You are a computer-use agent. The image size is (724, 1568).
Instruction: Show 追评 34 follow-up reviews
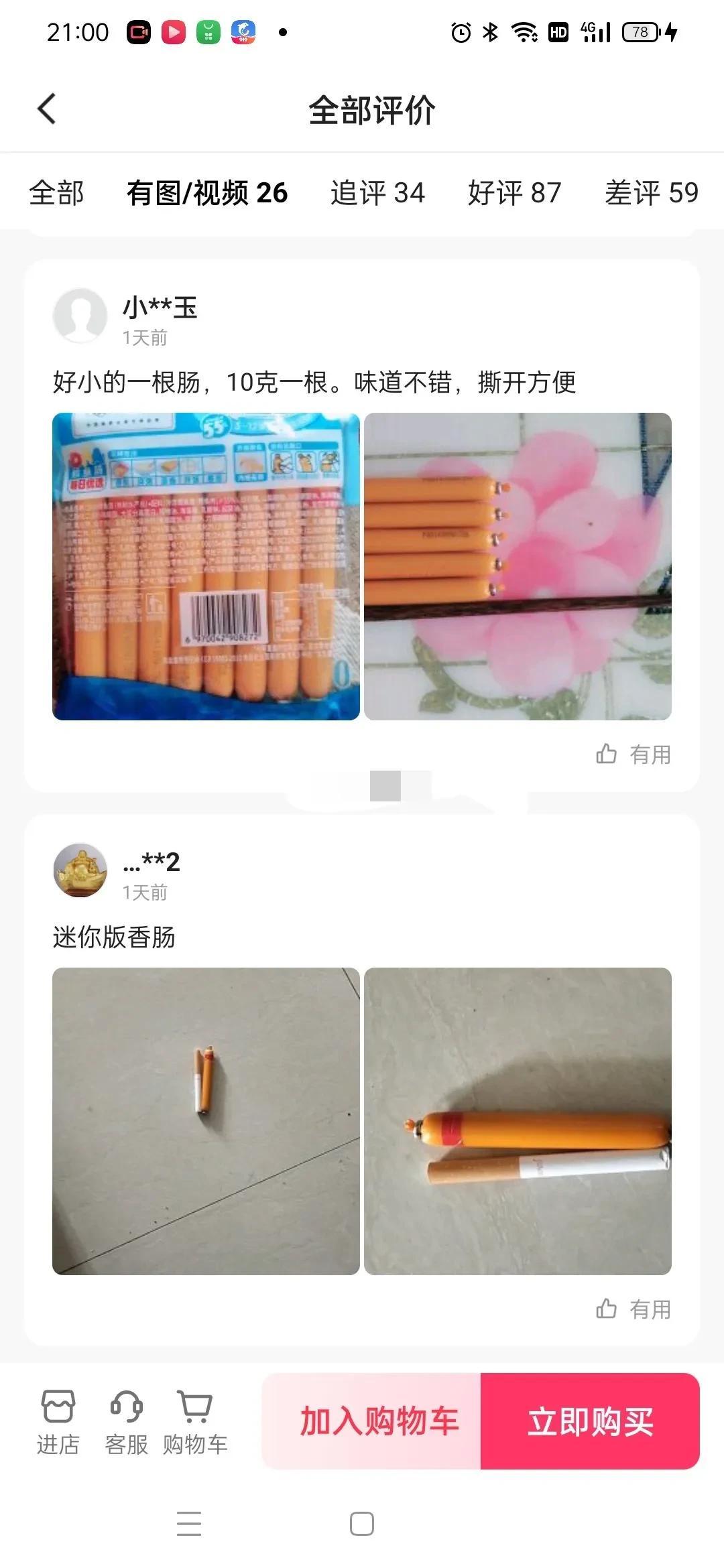tap(377, 193)
